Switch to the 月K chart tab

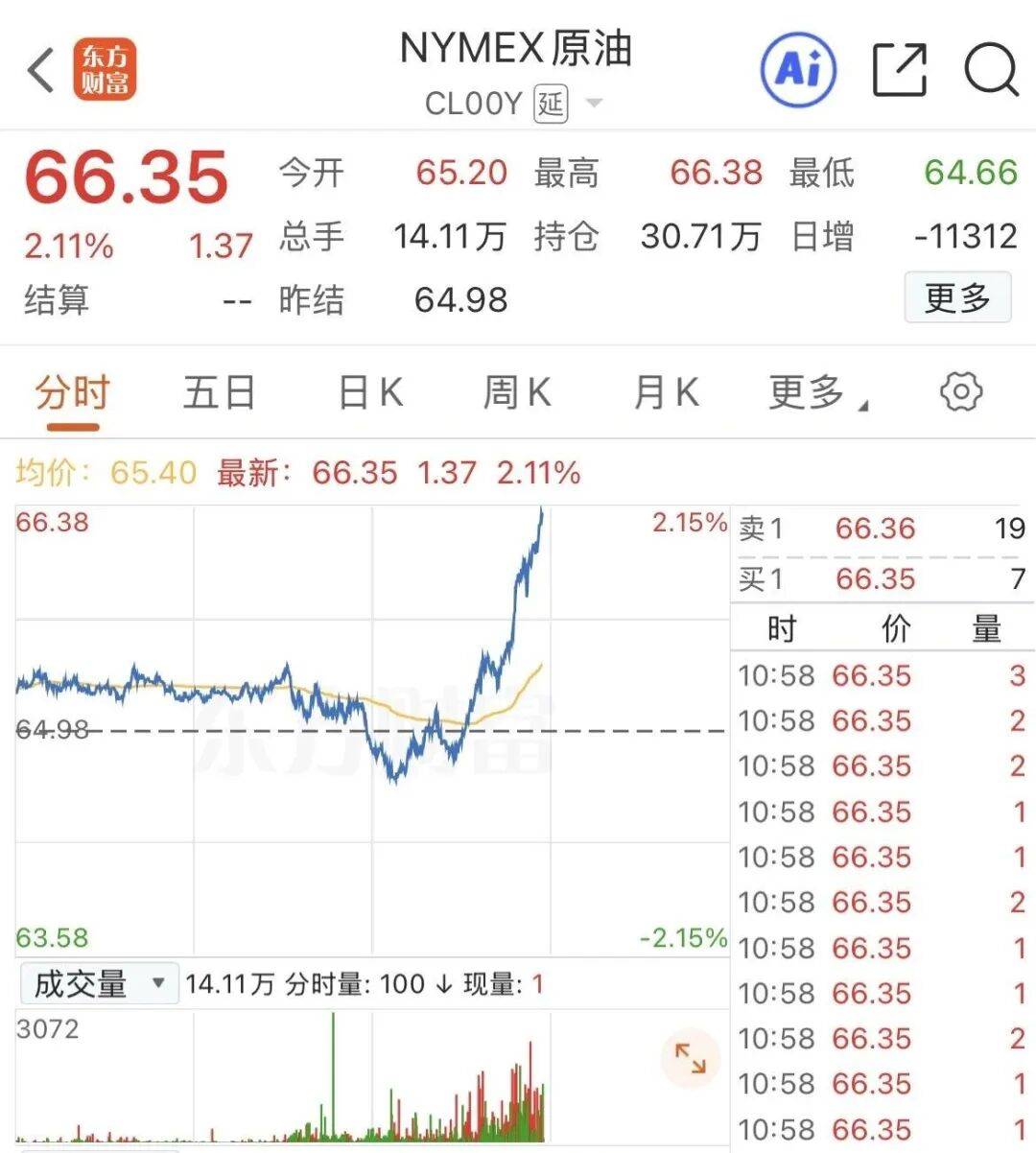coord(666,393)
